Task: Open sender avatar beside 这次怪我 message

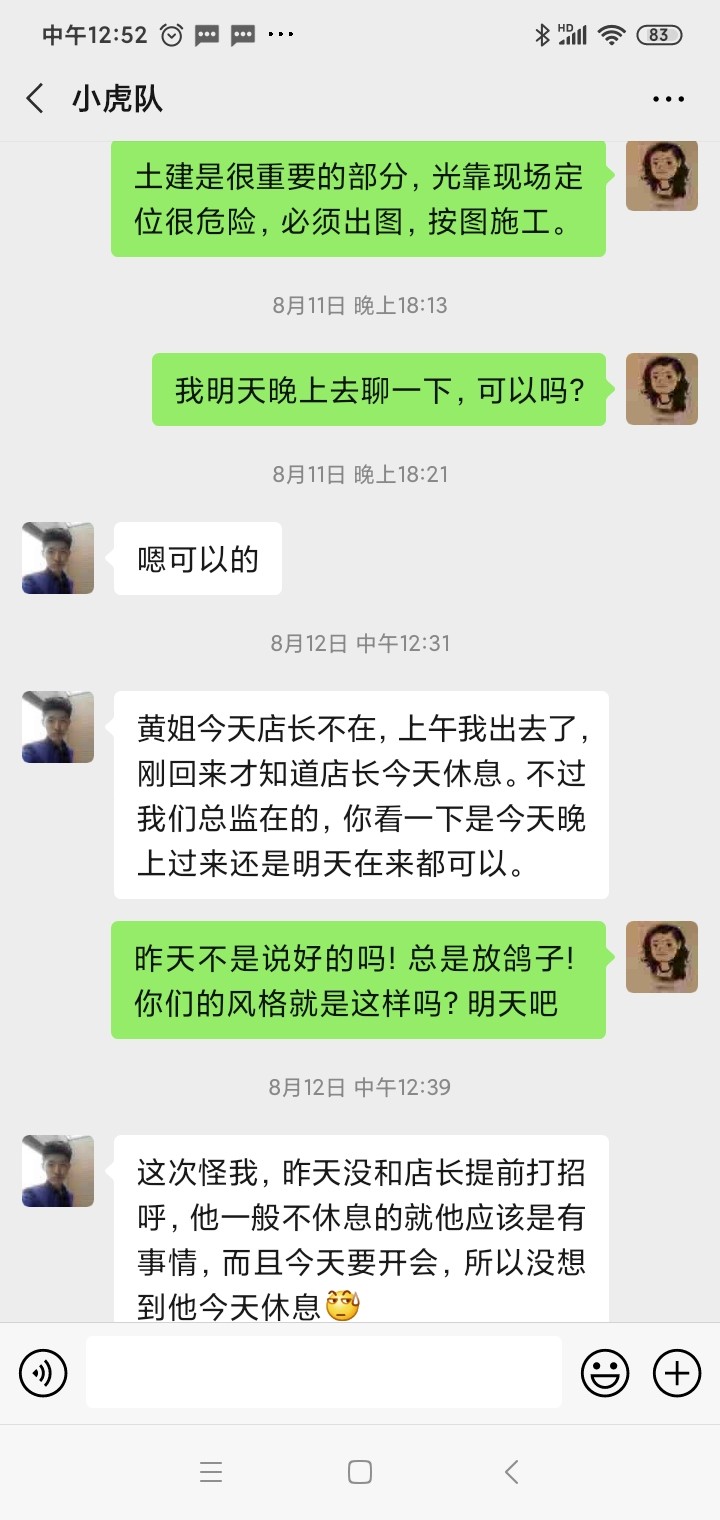Action: (x=58, y=1171)
